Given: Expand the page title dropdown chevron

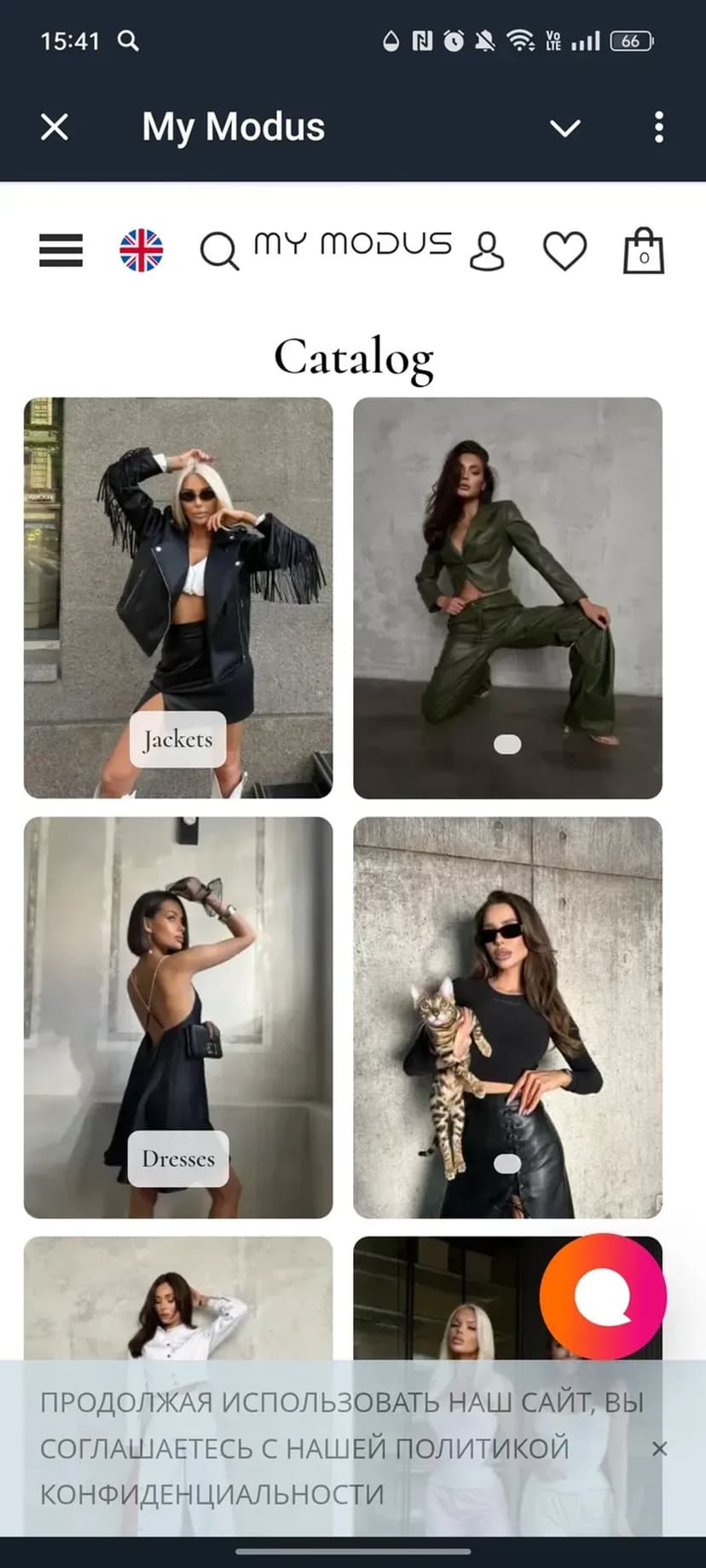Looking at the screenshot, I should pyautogui.click(x=564, y=128).
